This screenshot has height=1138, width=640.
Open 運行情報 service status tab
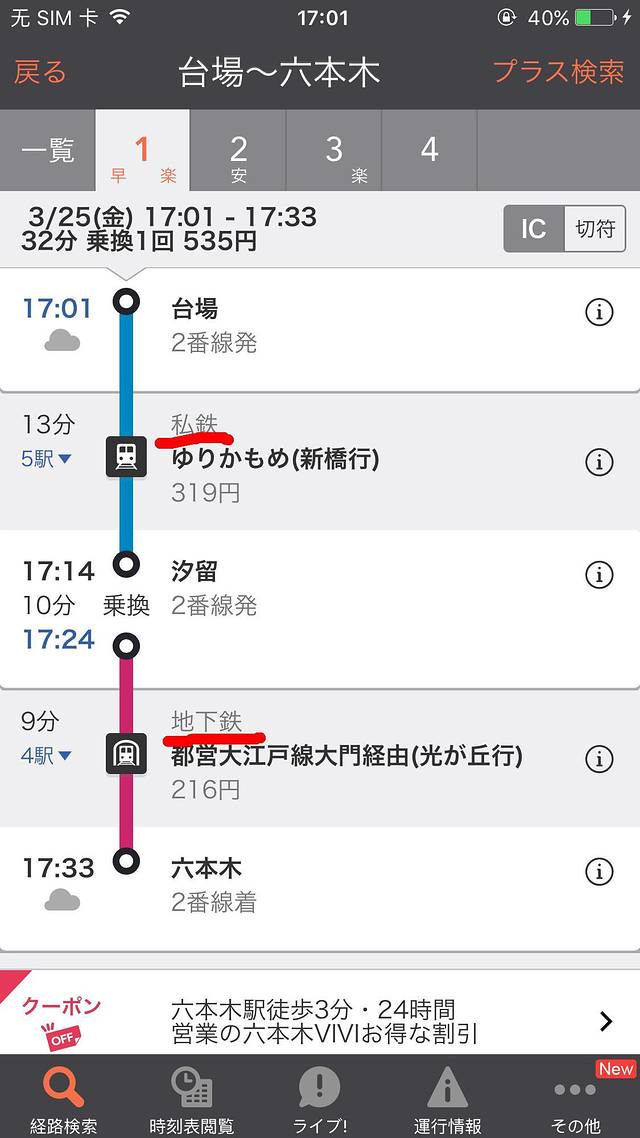click(x=447, y=1098)
